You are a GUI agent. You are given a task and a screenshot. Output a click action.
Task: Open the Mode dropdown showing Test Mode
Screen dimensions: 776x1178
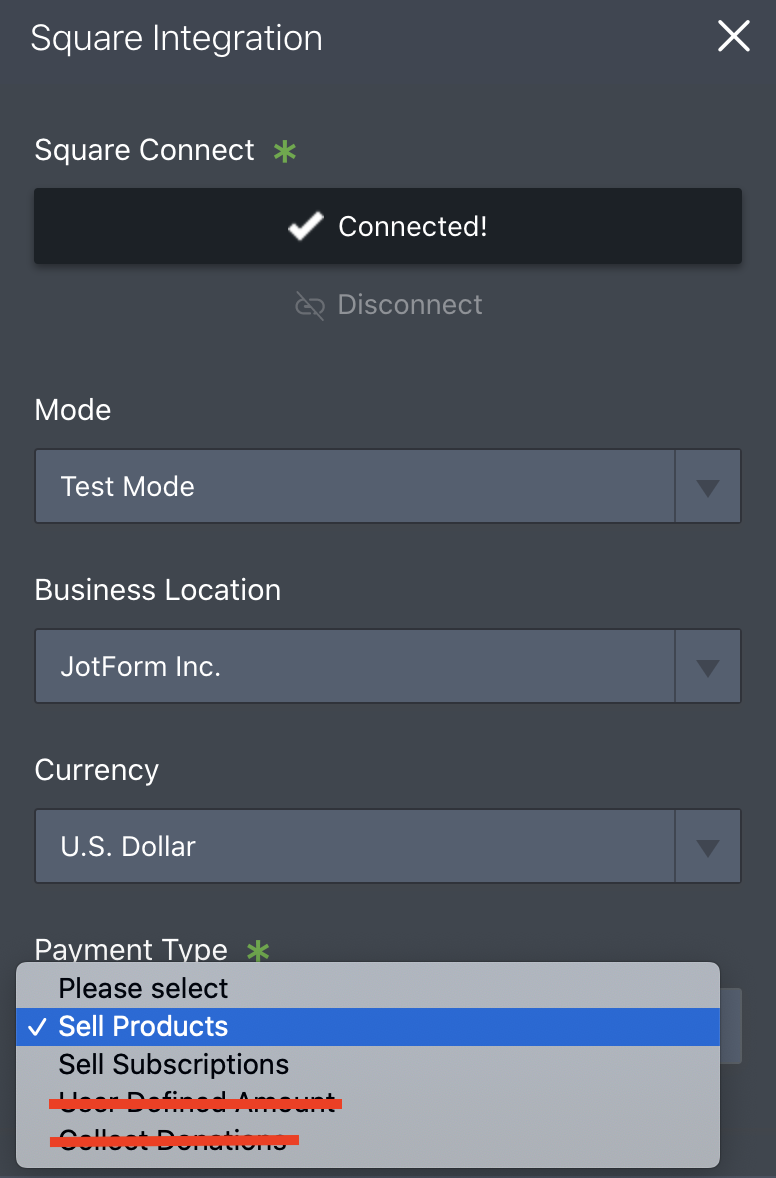click(388, 486)
